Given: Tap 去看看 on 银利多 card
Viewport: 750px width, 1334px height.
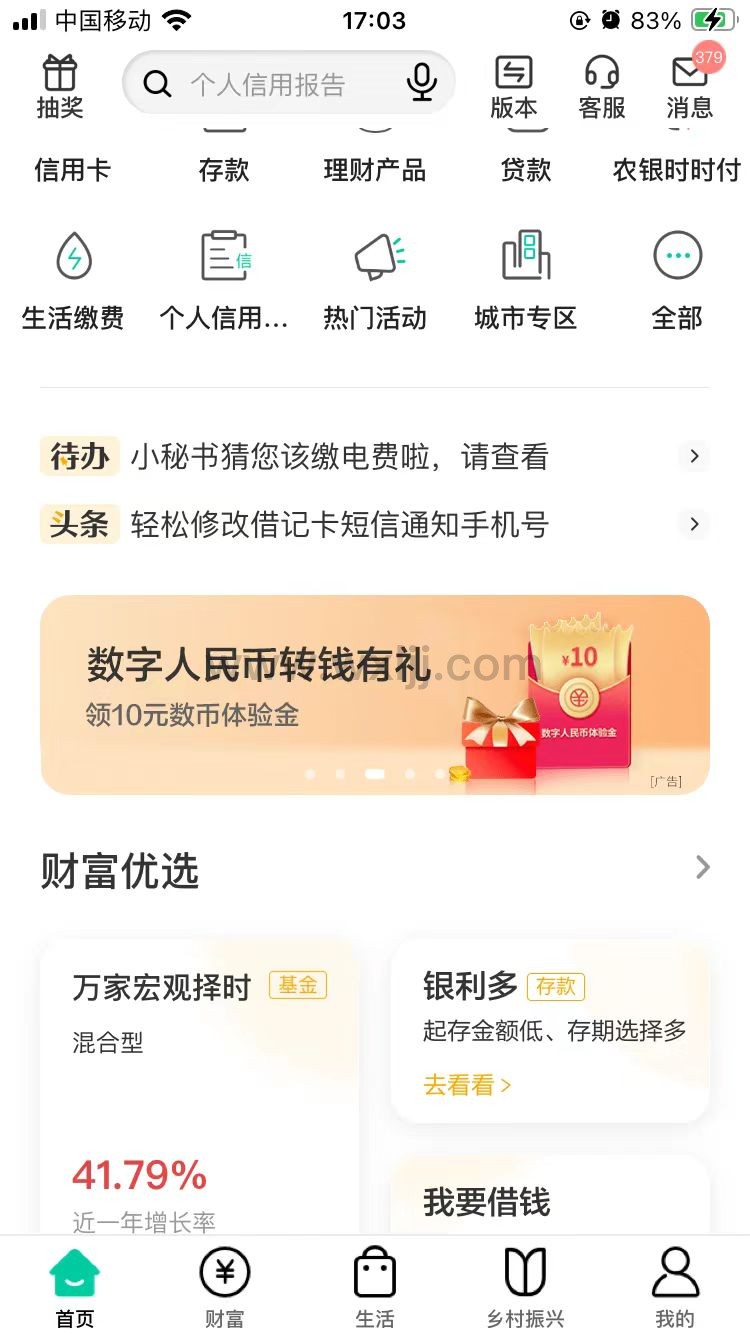Looking at the screenshot, I should [467, 1085].
